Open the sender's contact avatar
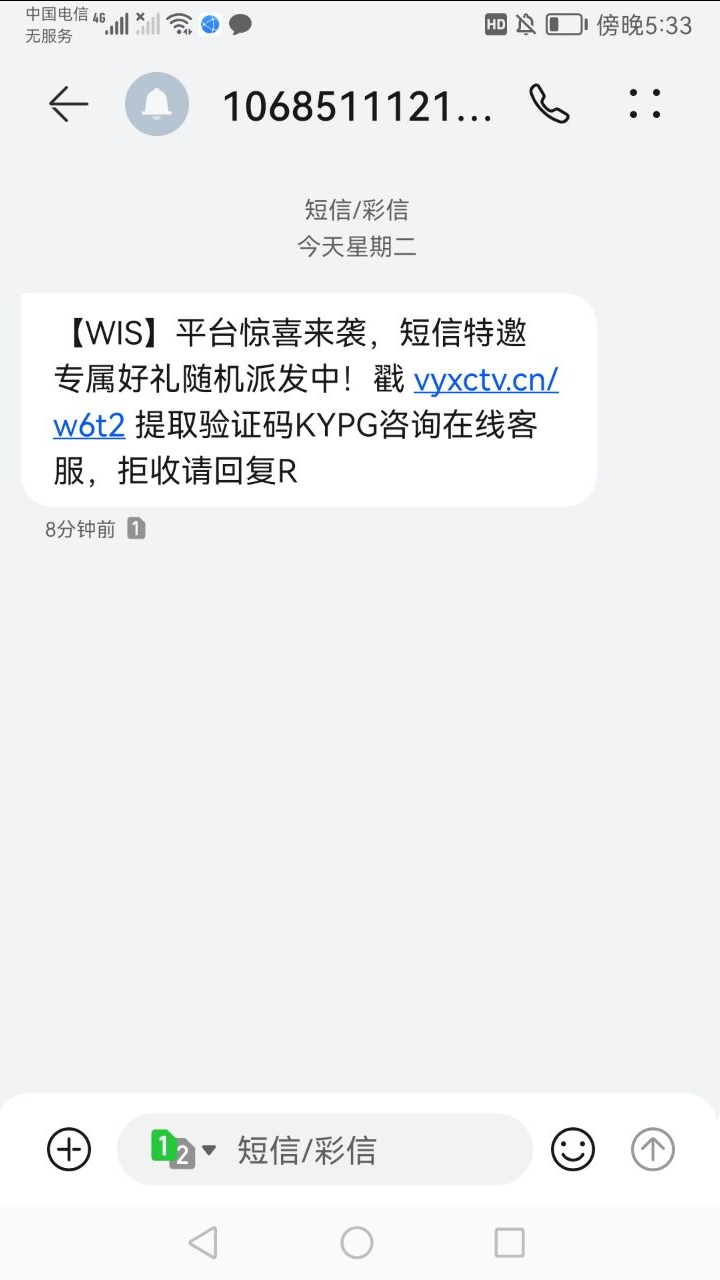Screen dimensions: 720x1280 click(157, 104)
